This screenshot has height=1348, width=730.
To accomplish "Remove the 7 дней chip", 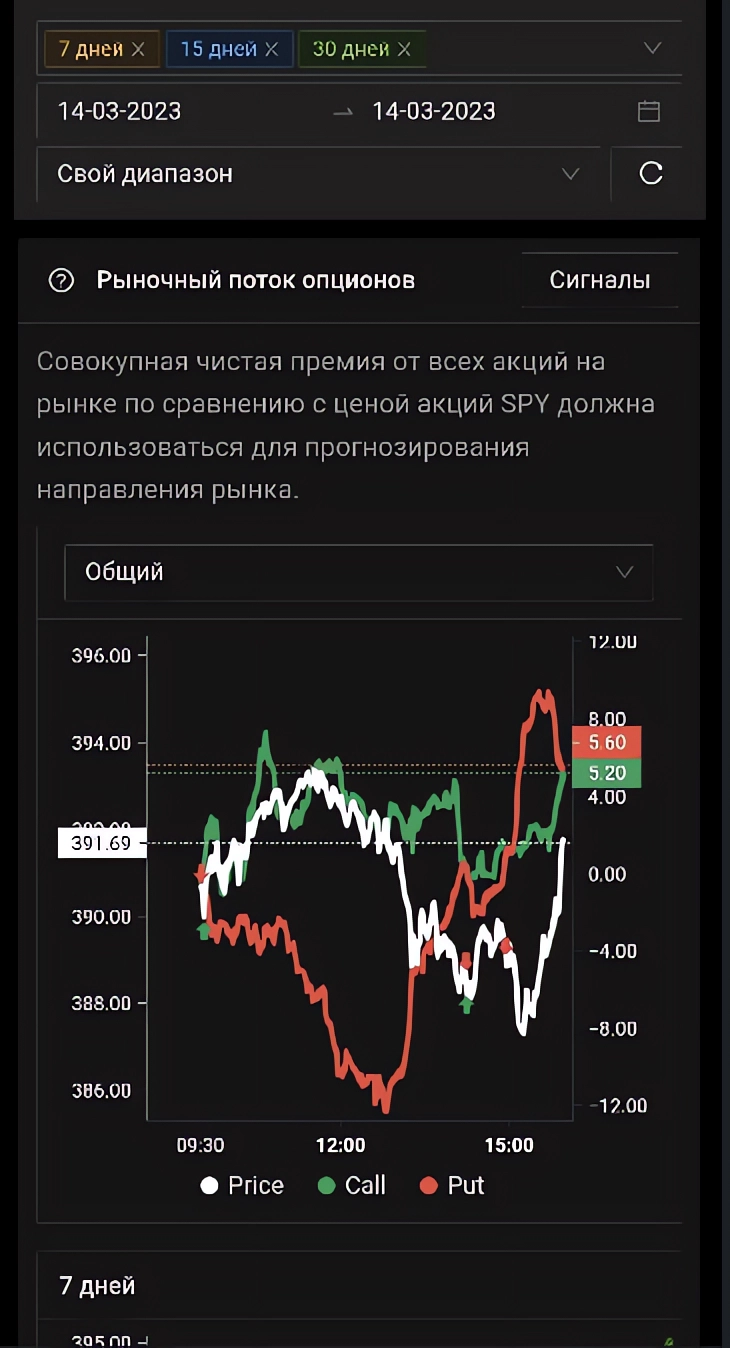I will (x=139, y=49).
